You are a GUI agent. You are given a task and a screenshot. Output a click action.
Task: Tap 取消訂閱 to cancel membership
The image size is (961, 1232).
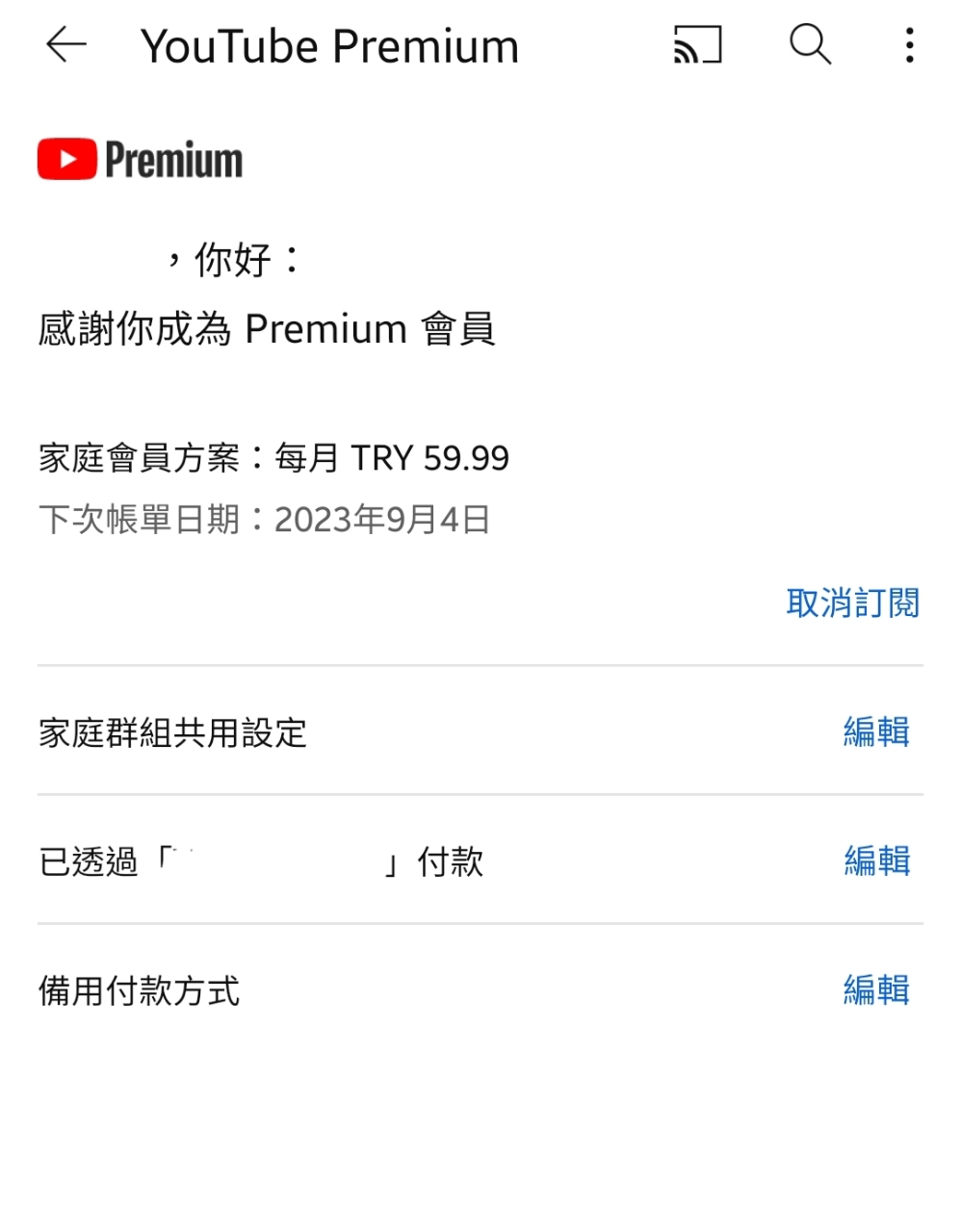click(x=852, y=603)
